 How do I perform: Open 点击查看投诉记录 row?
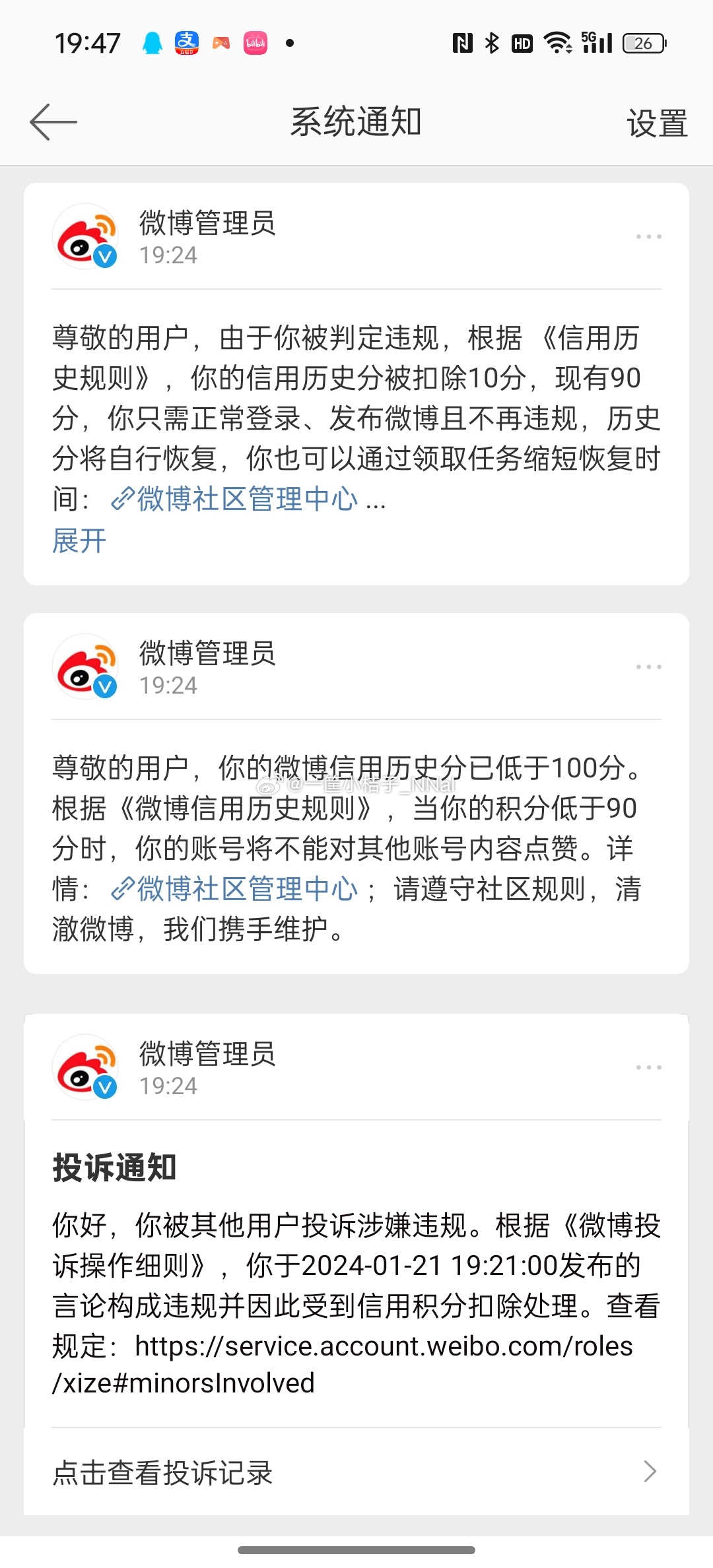pyautogui.click(x=356, y=1472)
